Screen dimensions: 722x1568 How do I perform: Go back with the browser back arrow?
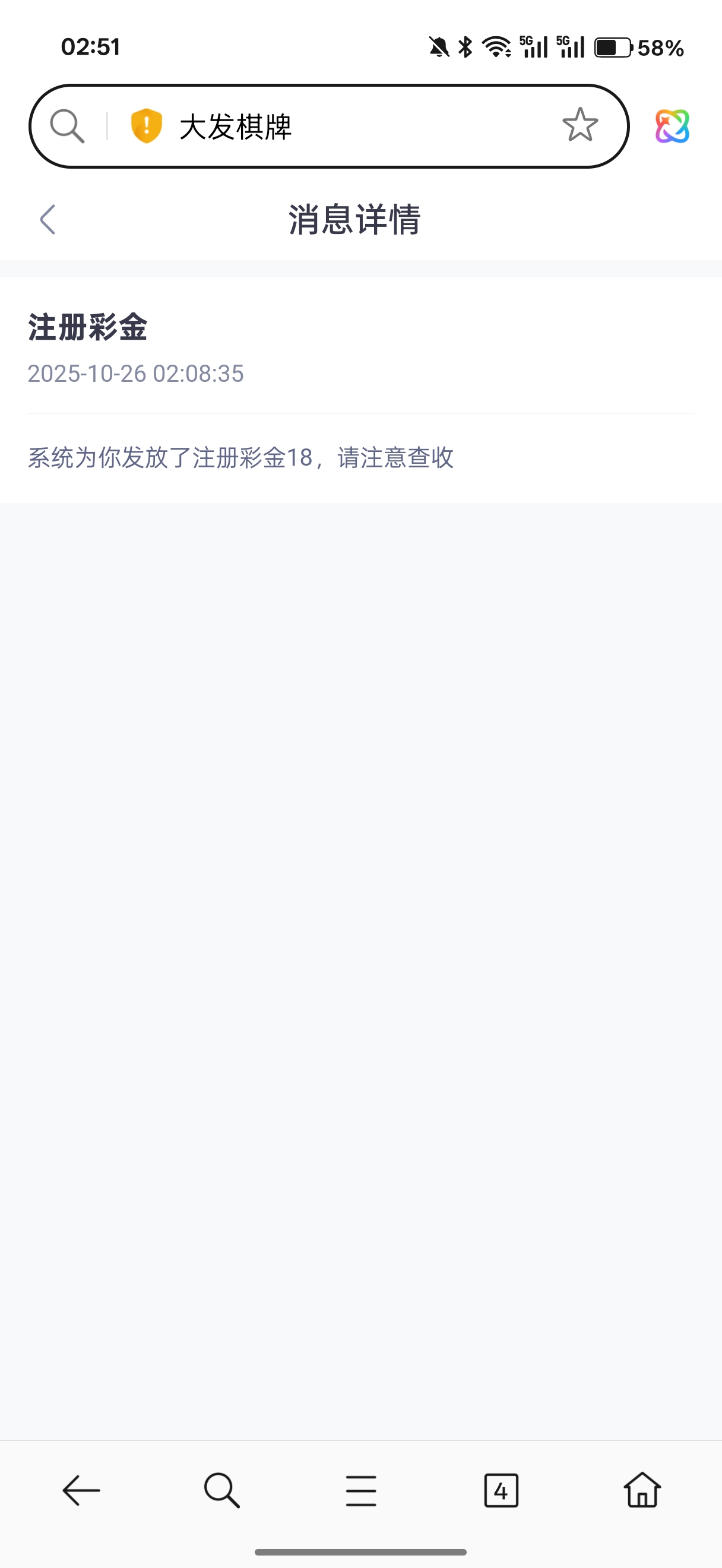point(81,1491)
